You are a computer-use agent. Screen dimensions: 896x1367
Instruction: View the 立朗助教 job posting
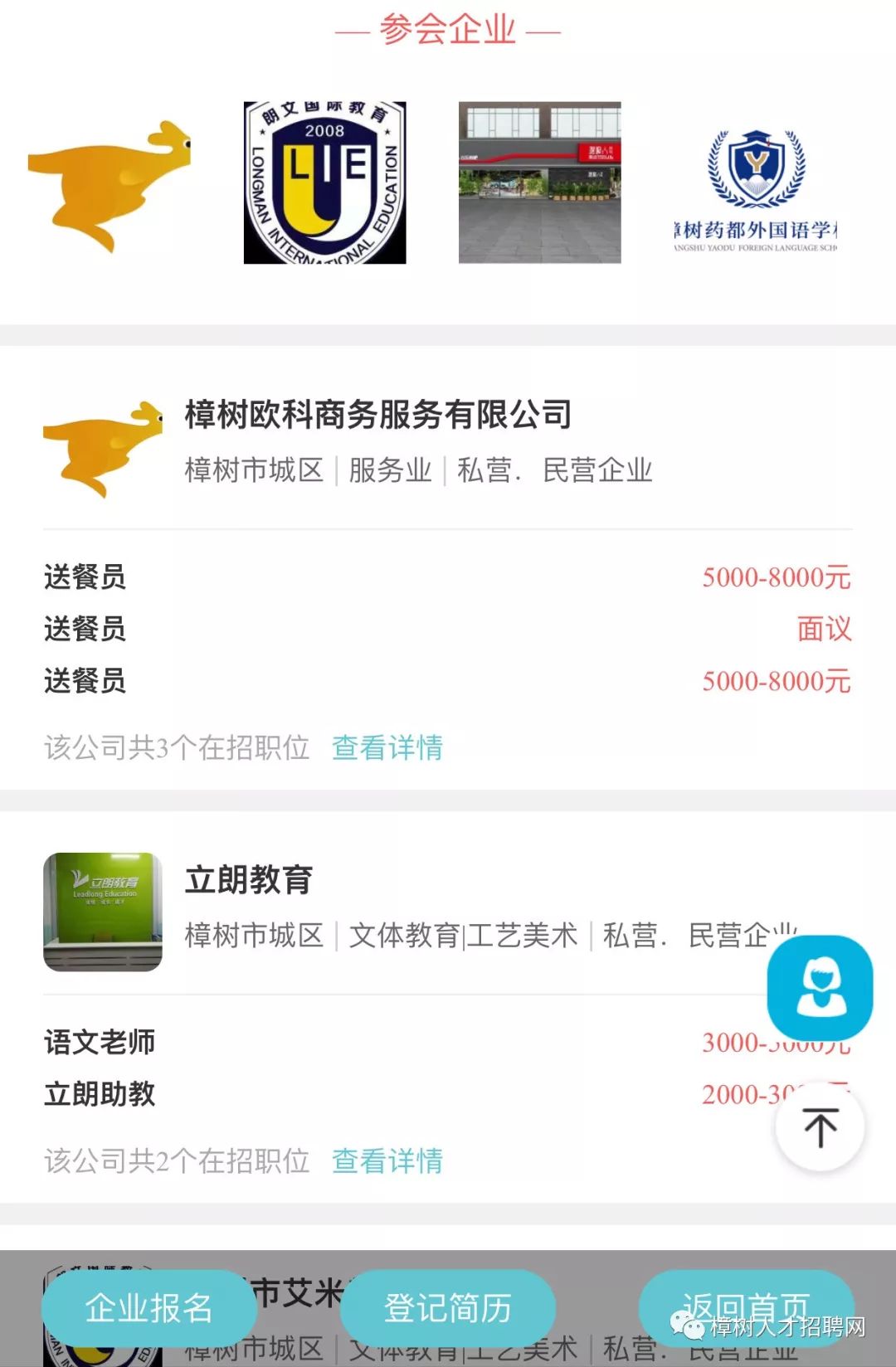click(100, 1094)
